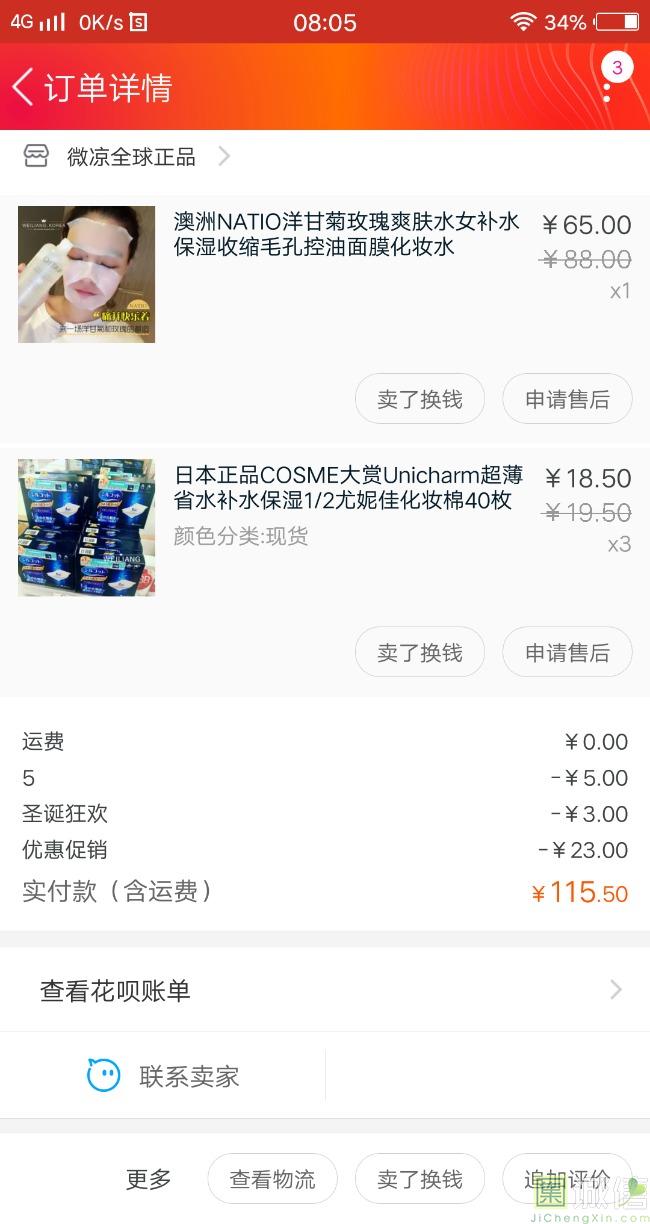Add a follow-up review with 追加评价
Viewport: 650px width, 1224px height.
567,1179
